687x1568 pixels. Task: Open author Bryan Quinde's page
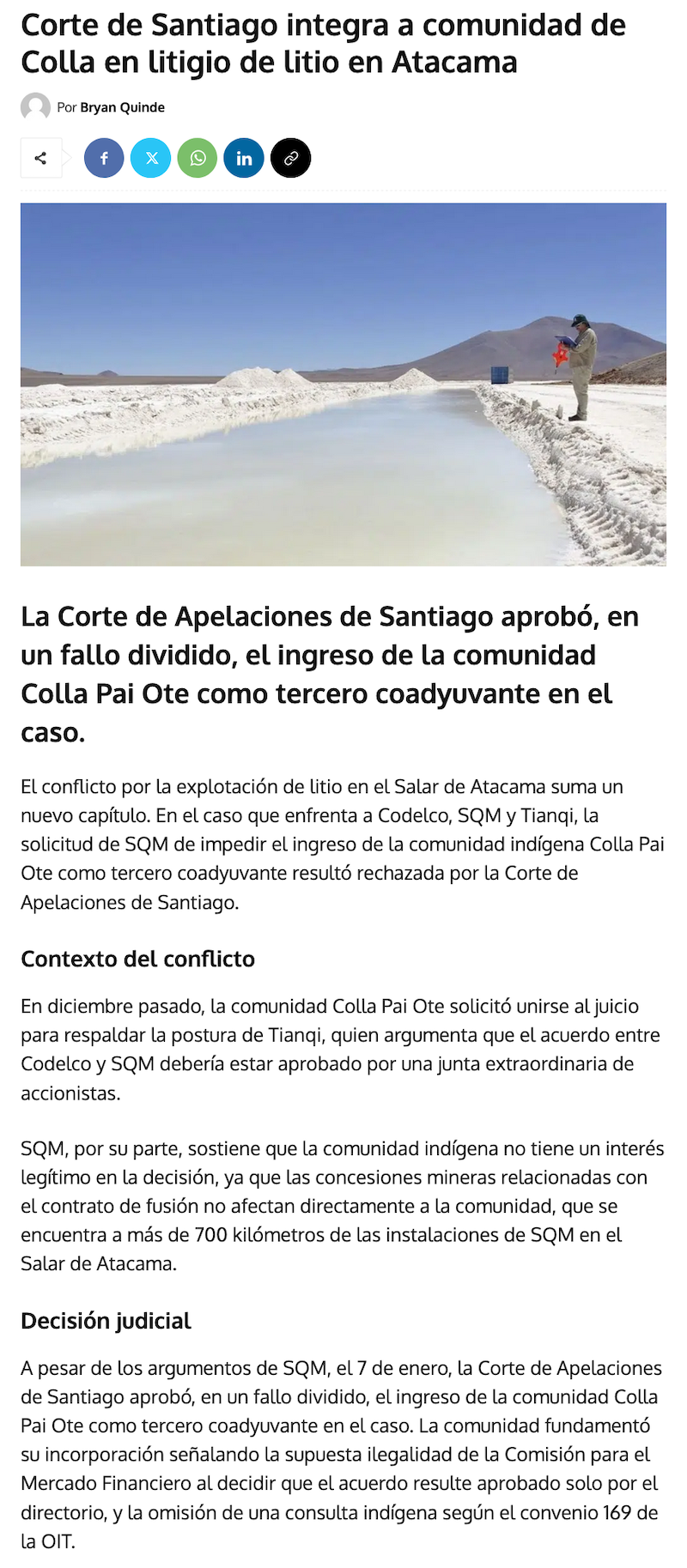pos(122,107)
